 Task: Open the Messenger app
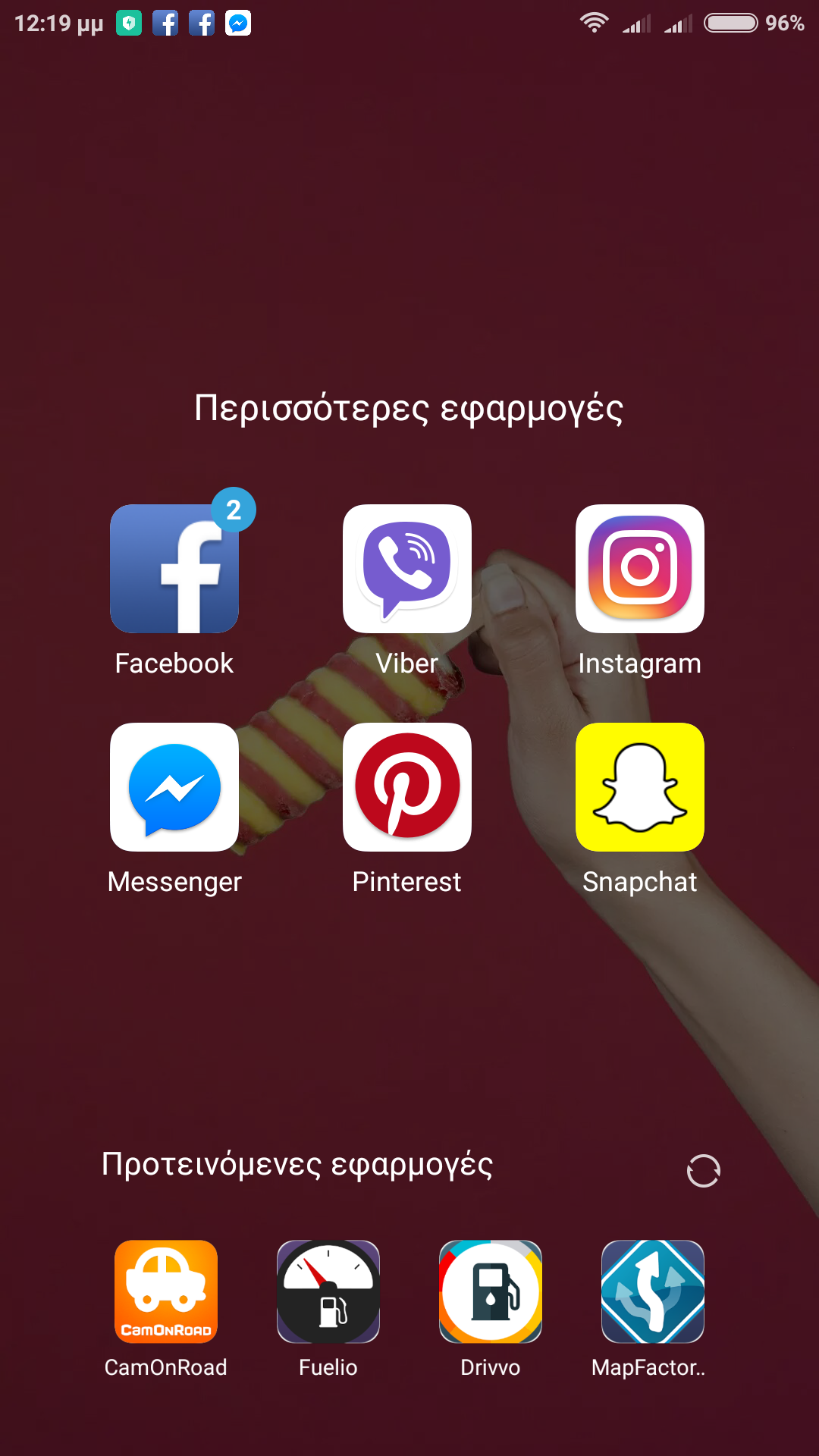coord(174,787)
